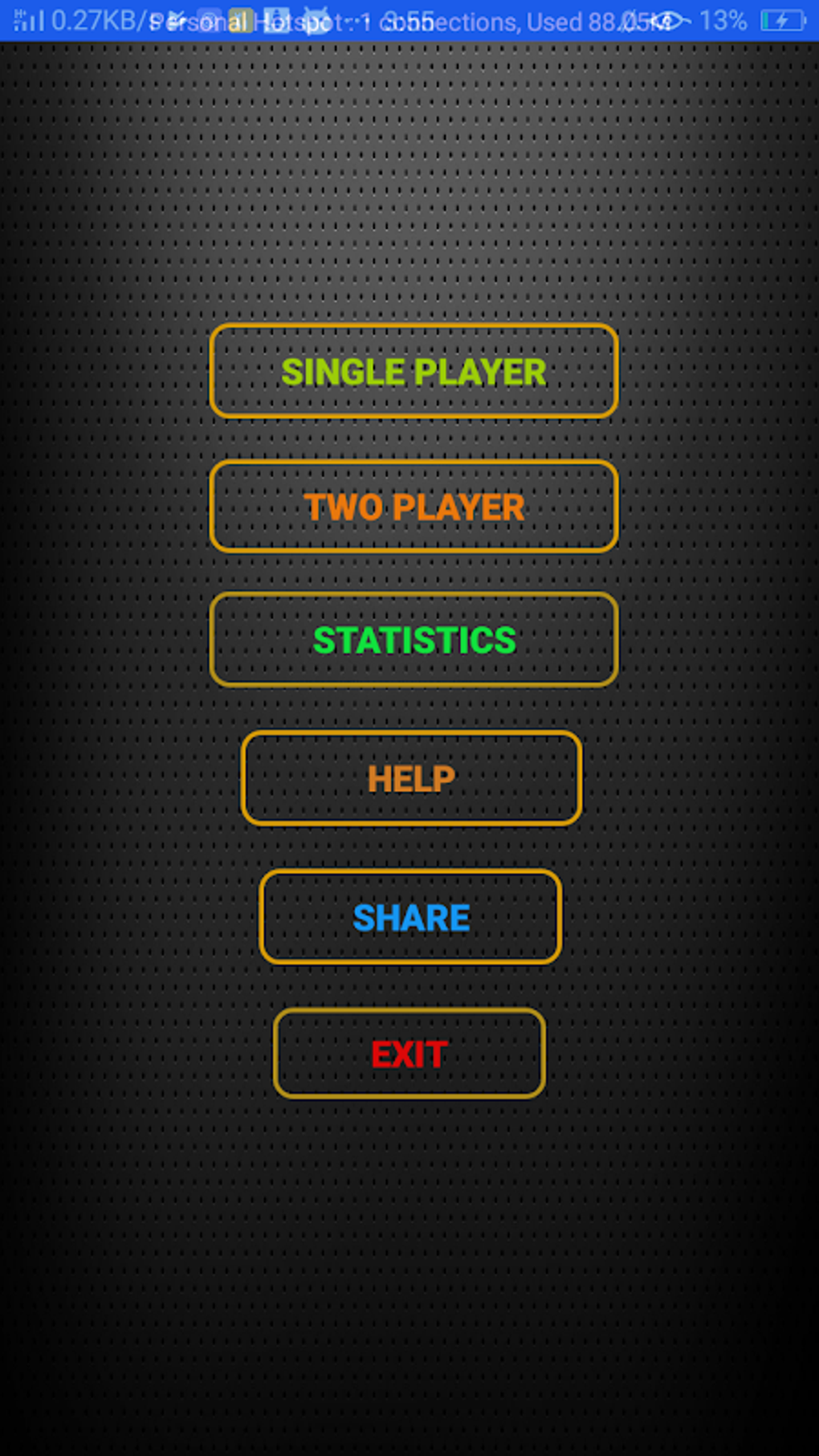Expand the notification shade

pos(409,20)
